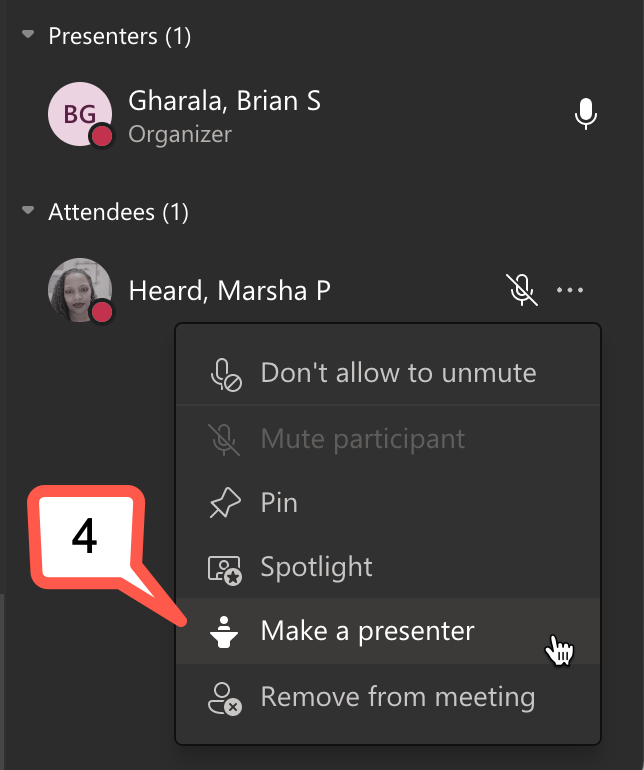Choose Remove from meeting
The width and height of the screenshot is (644, 770).
tap(397, 696)
